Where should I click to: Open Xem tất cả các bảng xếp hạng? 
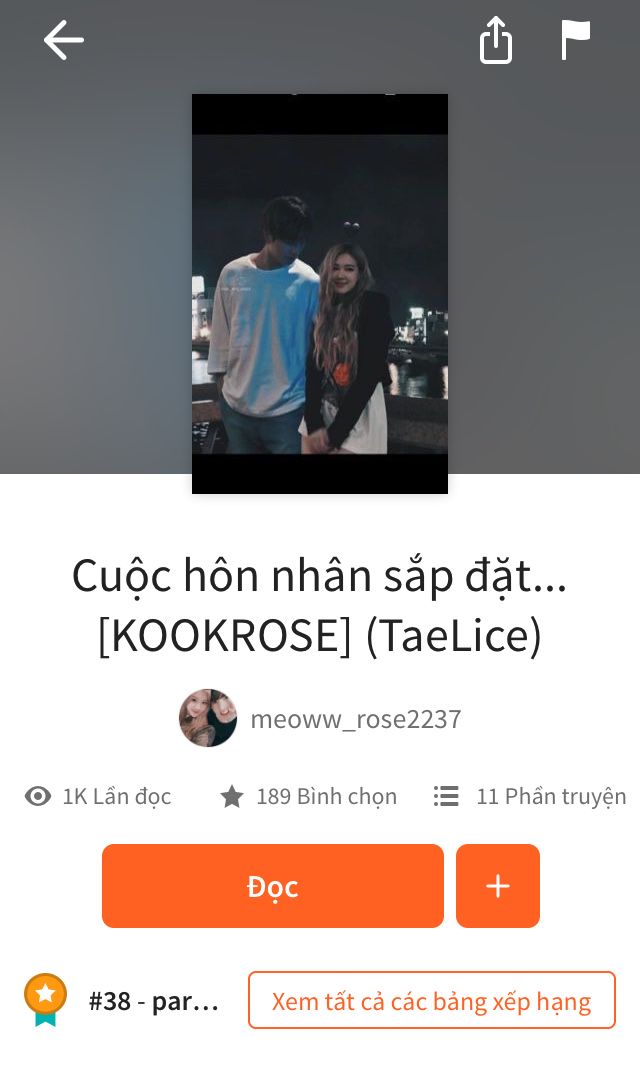coord(431,1000)
